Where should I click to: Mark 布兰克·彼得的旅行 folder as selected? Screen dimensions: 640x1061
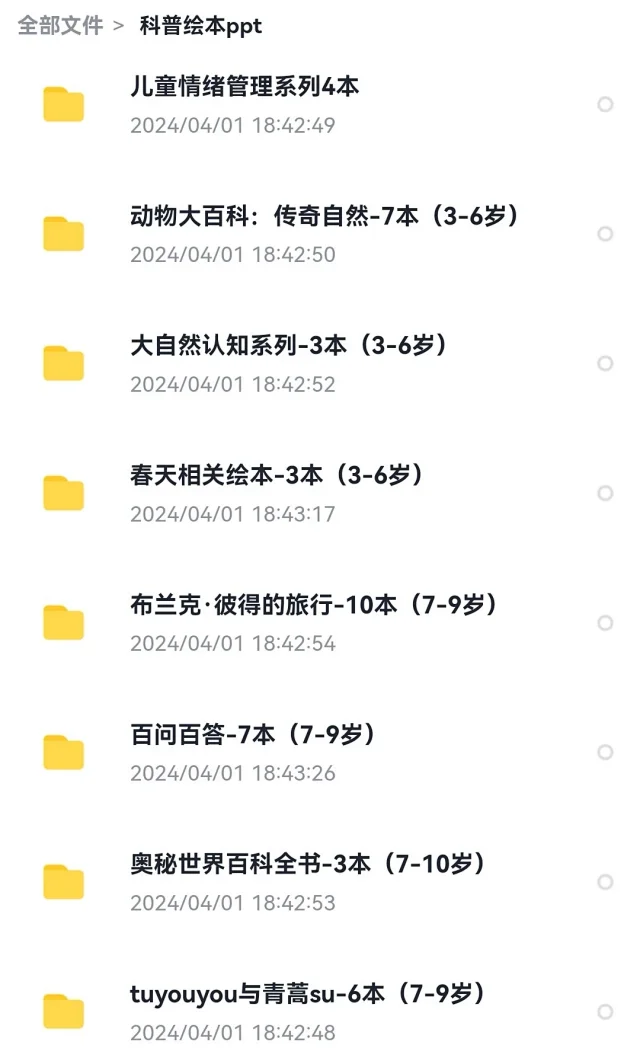[x=605, y=623]
